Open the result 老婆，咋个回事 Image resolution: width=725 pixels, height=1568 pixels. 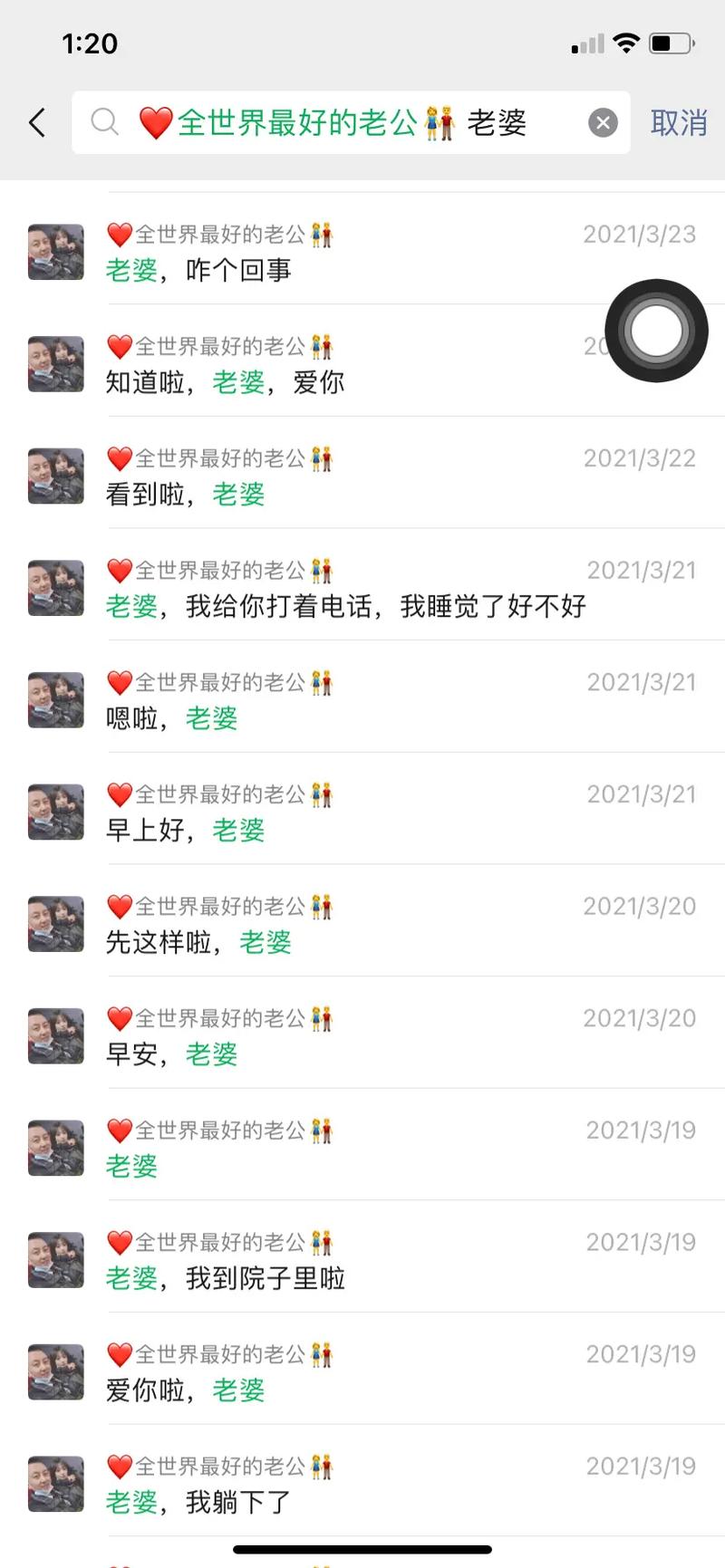click(362, 253)
